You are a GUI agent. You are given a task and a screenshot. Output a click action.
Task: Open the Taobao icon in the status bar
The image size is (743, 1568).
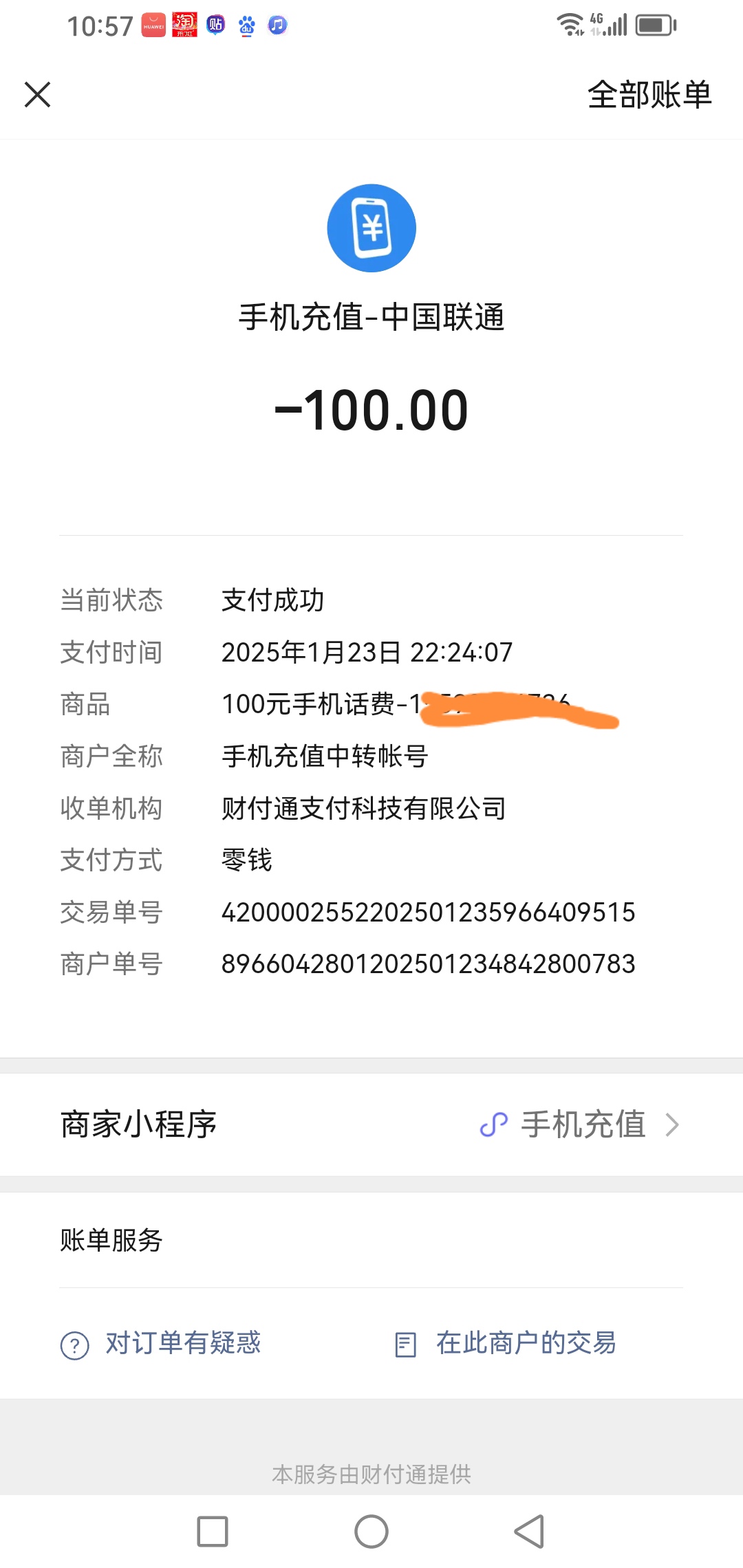click(184, 25)
